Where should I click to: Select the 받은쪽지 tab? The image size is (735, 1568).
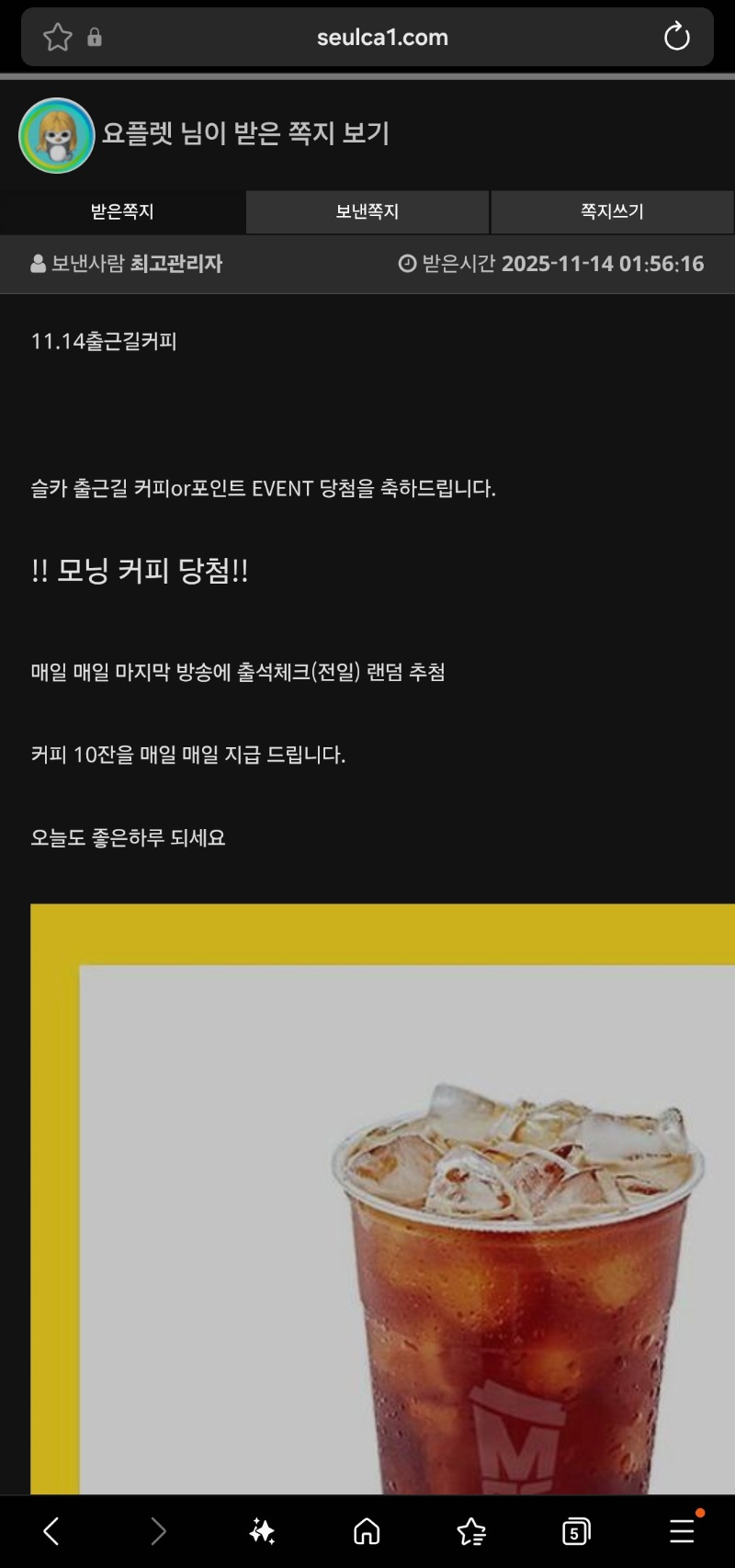[x=122, y=211]
